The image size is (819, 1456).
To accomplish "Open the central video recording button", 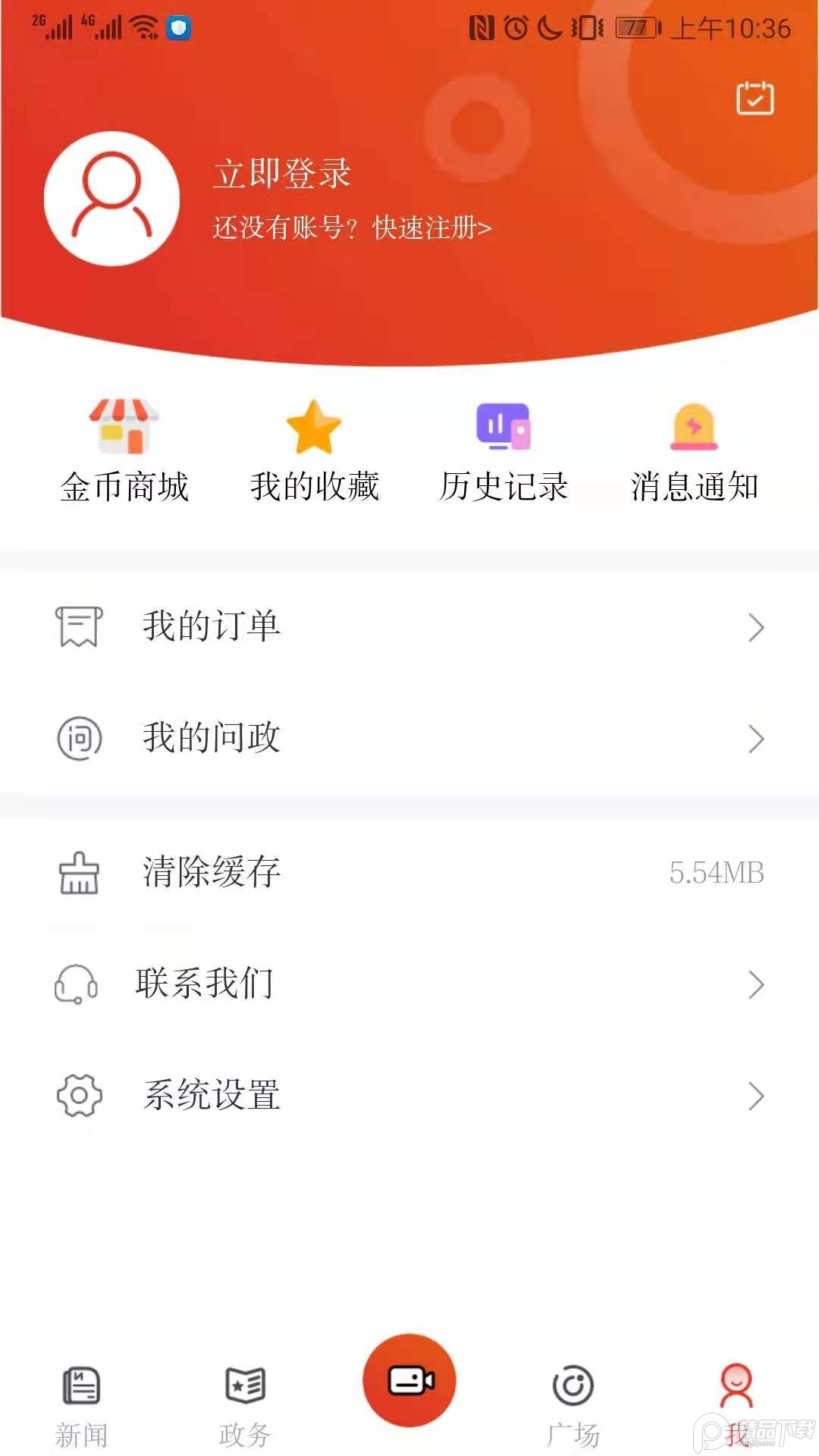I will click(409, 1380).
